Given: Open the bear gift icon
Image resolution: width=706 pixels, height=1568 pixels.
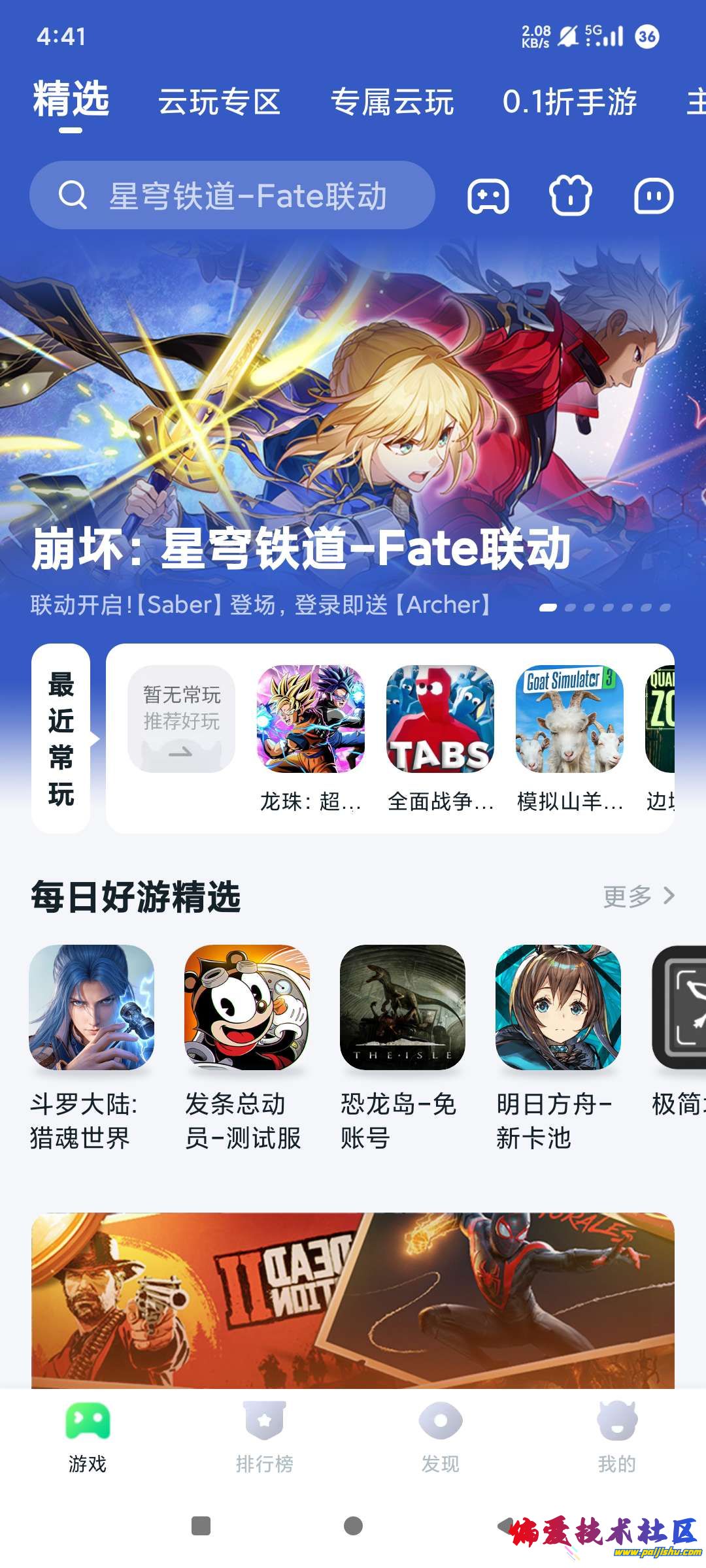Looking at the screenshot, I should (570, 196).
